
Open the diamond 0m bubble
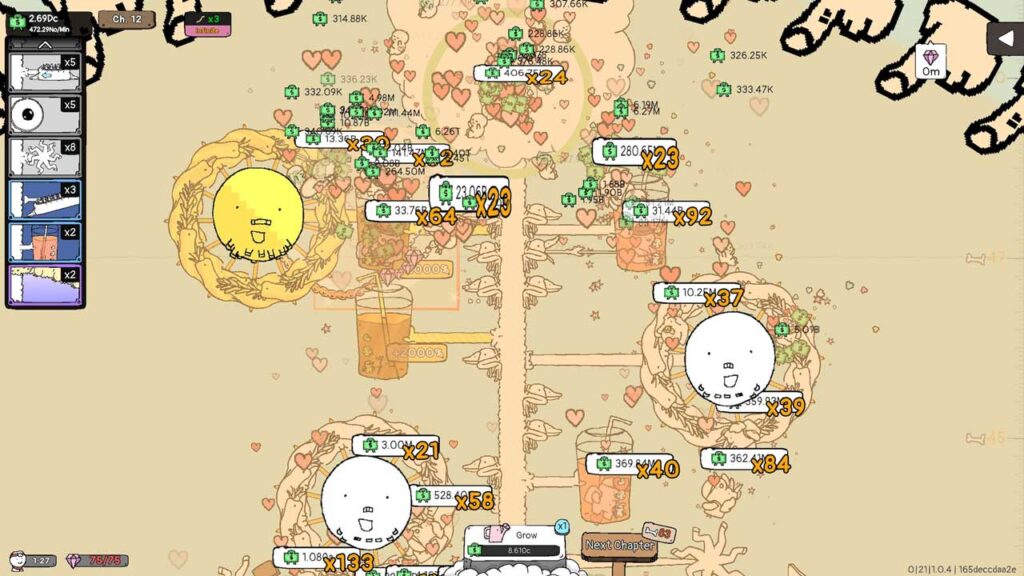pyautogui.click(x=931, y=61)
